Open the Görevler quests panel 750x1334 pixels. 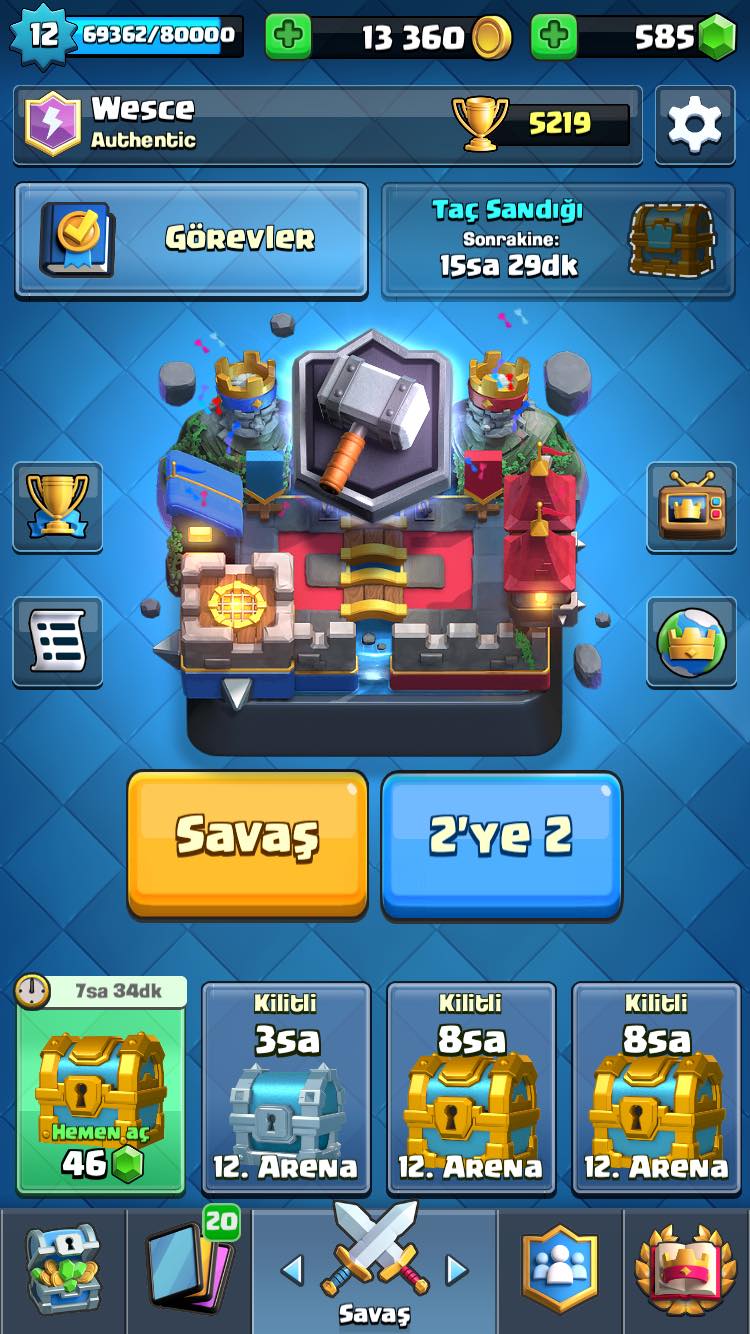click(191, 239)
